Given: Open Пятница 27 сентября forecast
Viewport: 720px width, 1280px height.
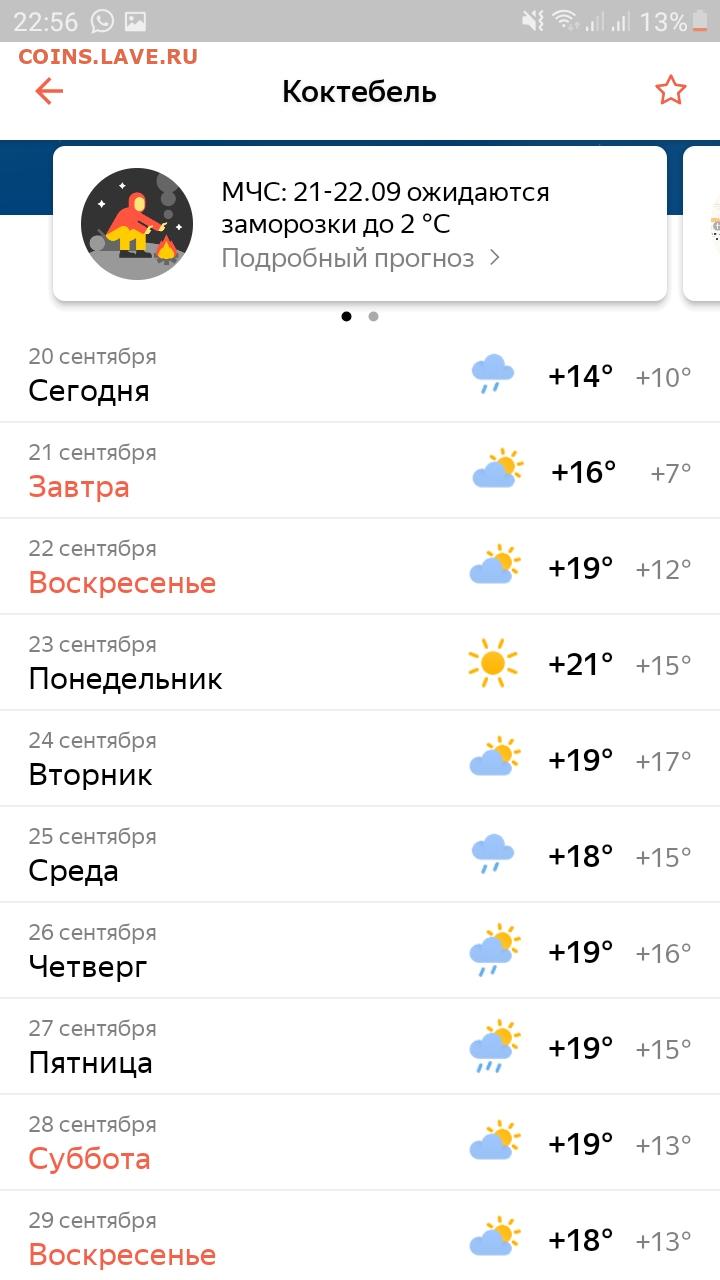Looking at the screenshot, I should click(x=360, y=1047).
